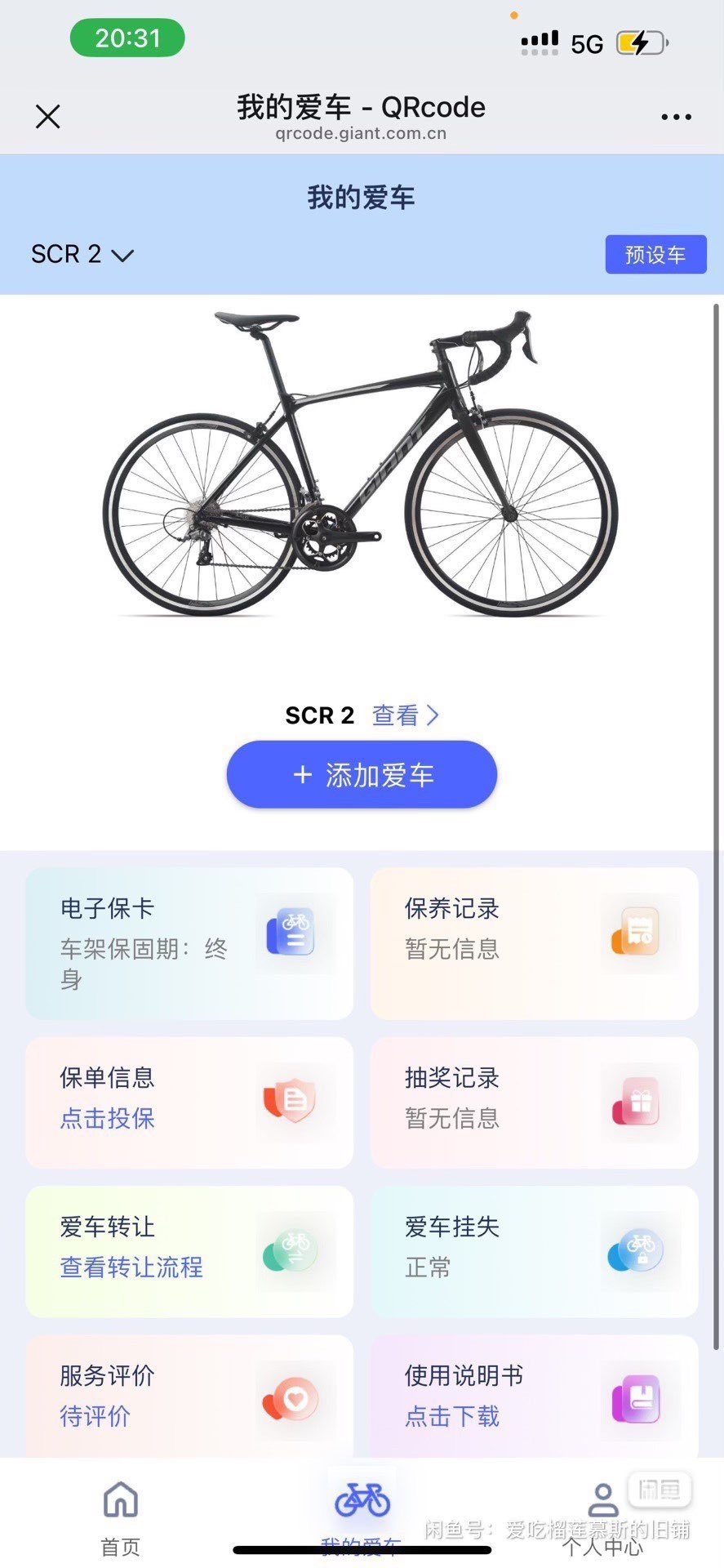This screenshot has height=1568, width=724.
Task: Download the 使用说明书 manual
Action: pos(452,1416)
